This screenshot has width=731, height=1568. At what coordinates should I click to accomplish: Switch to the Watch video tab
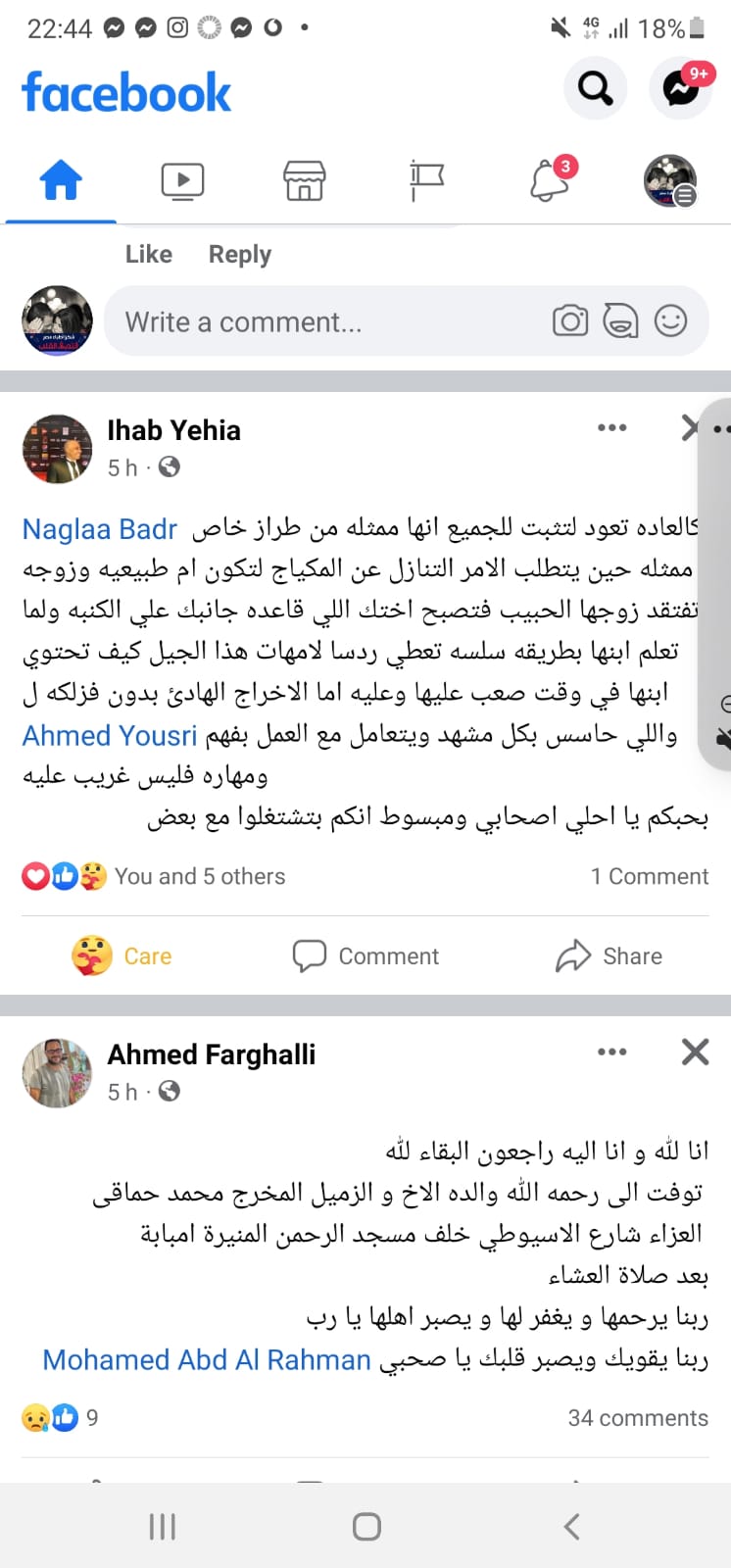(182, 181)
